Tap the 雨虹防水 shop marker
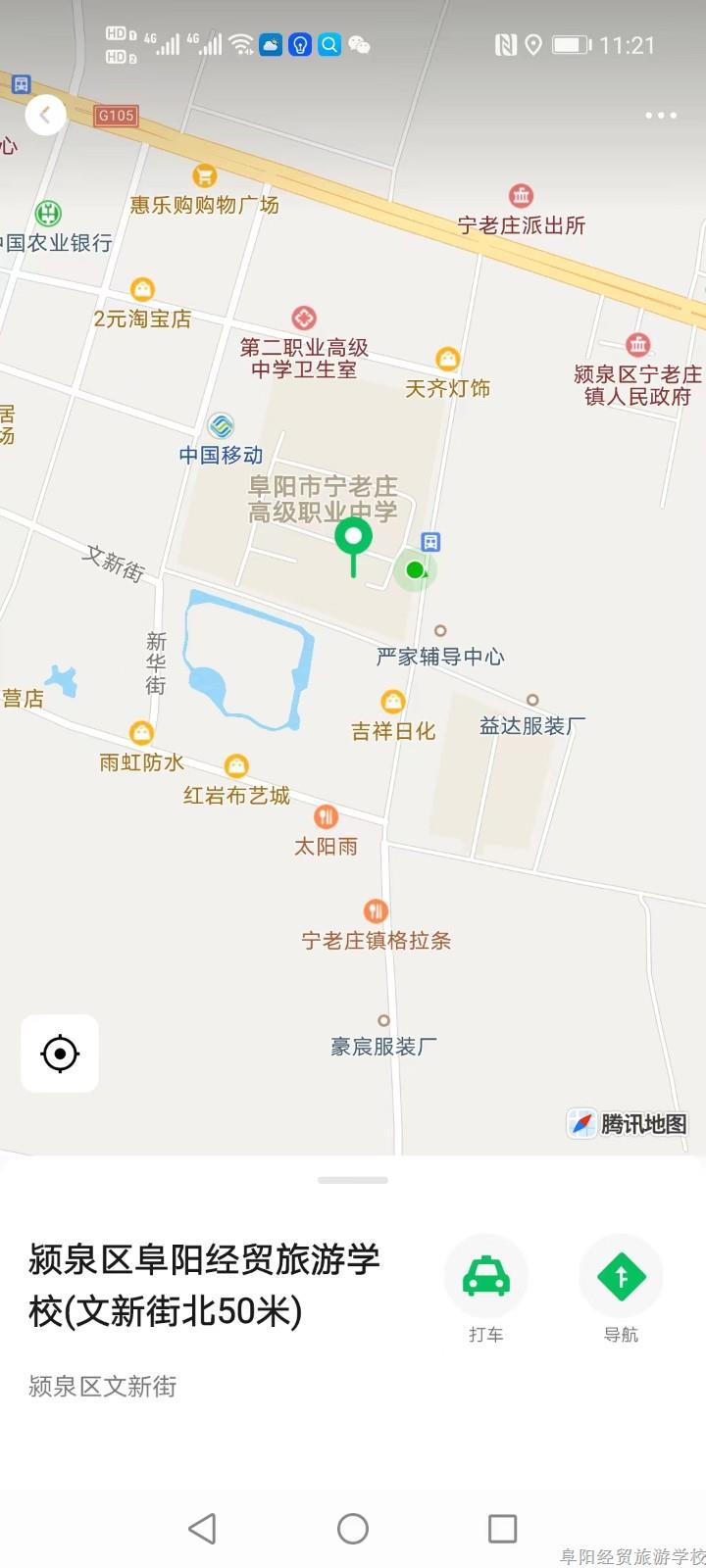The height and width of the screenshot is (1568, 706). click(x=142, y=733)
